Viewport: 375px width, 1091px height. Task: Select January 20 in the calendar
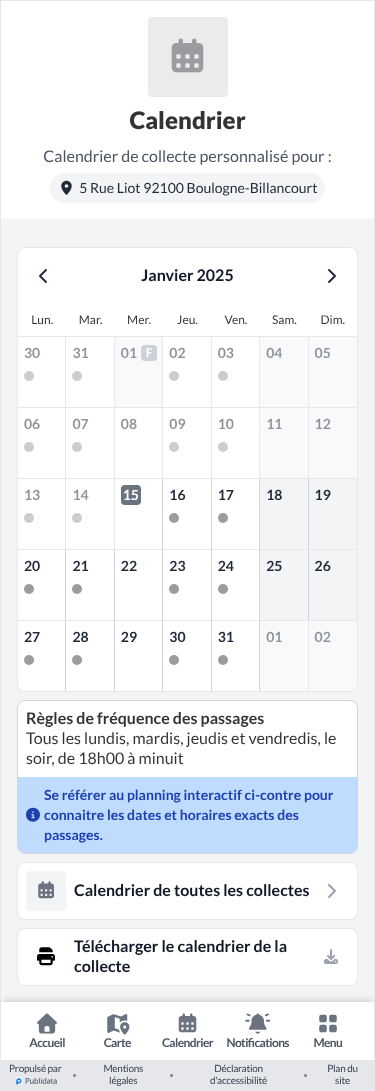(x=42, y=584)
